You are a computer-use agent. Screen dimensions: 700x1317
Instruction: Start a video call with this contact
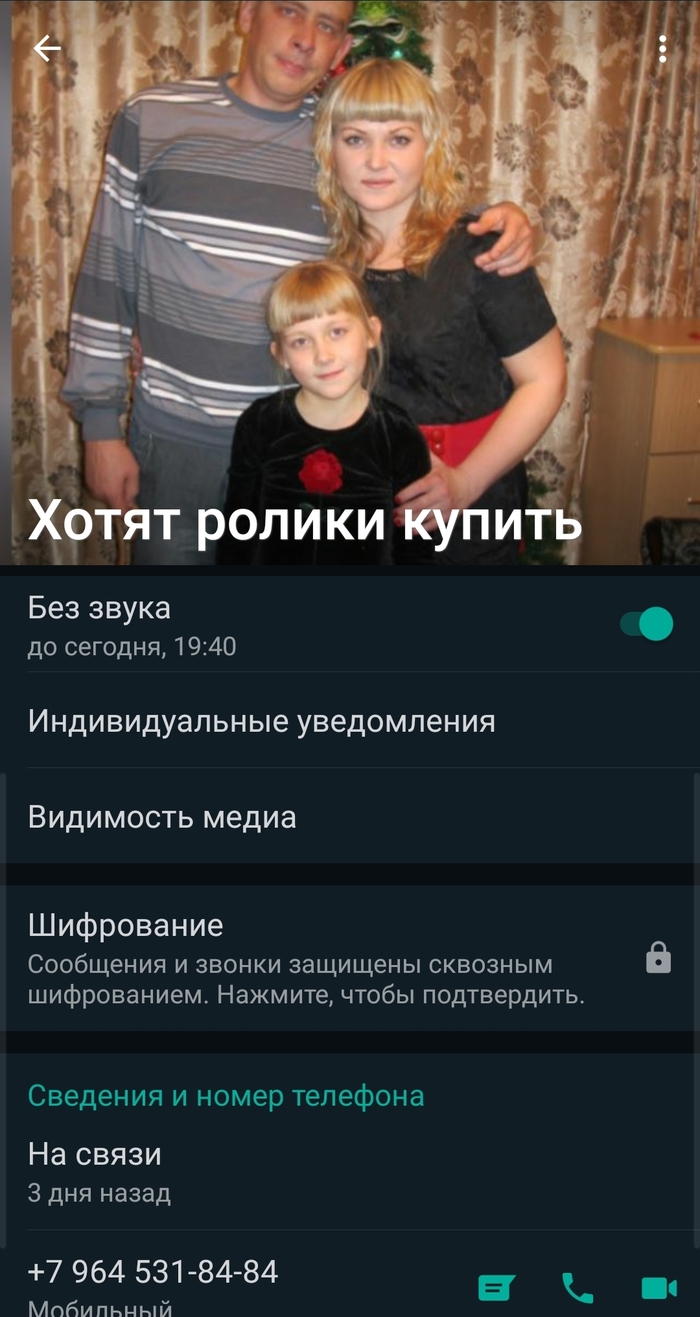pos(658,1287)
